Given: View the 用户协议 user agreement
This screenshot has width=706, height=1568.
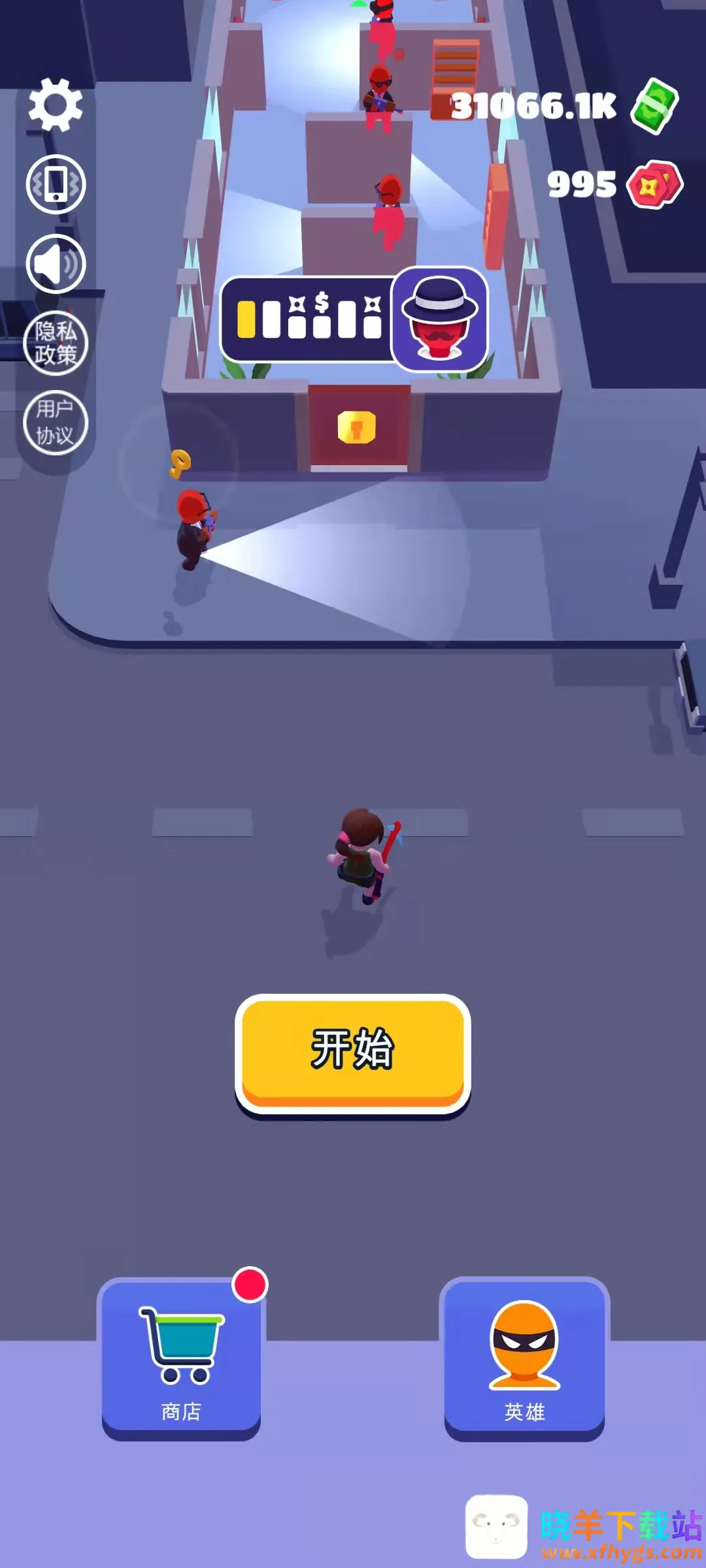Looking at the screenshot, I should click(56, 422).
